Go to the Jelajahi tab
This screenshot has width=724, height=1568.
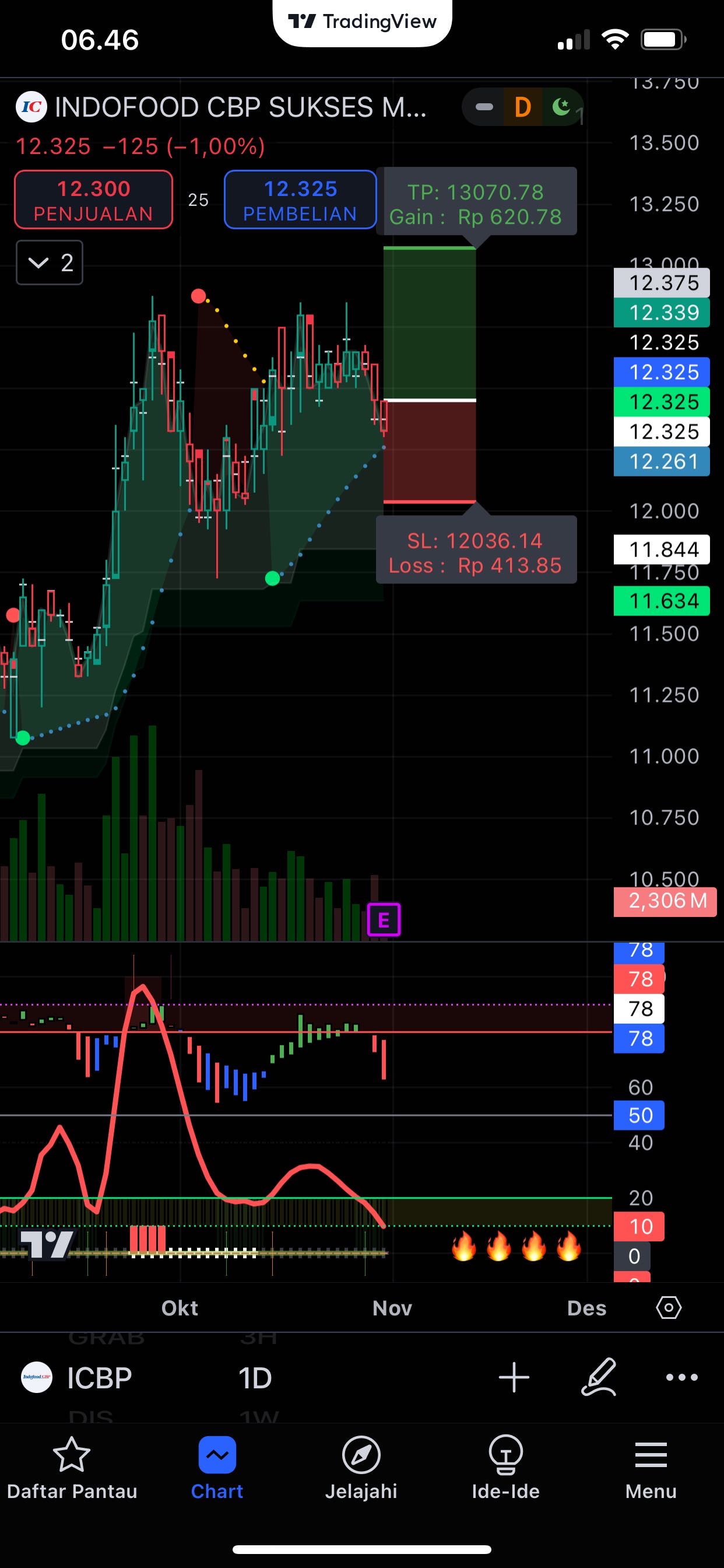(x=361, y=1468)
